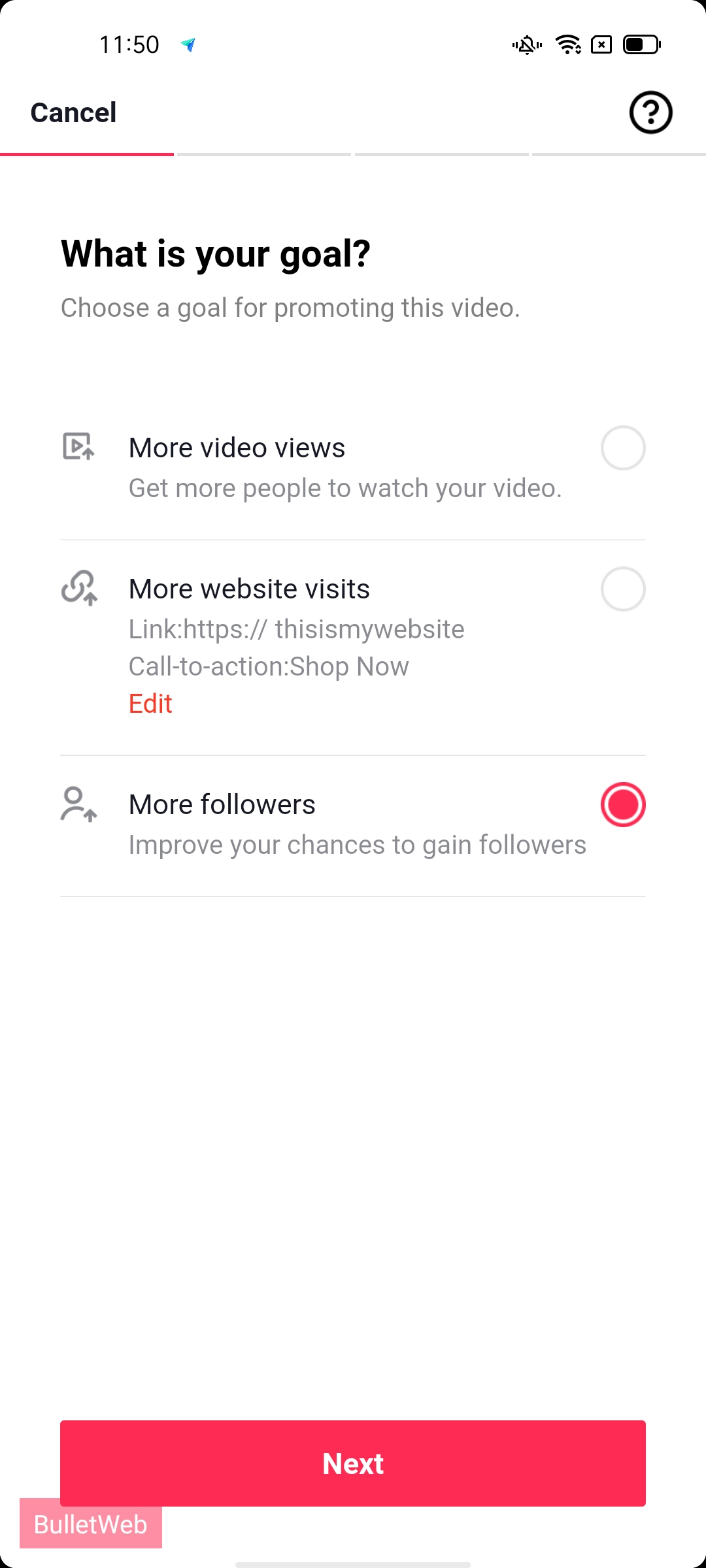Choose the More website visits goal
The width and height of the screenshot is (706, 1568).
click(x=622, y=589)
